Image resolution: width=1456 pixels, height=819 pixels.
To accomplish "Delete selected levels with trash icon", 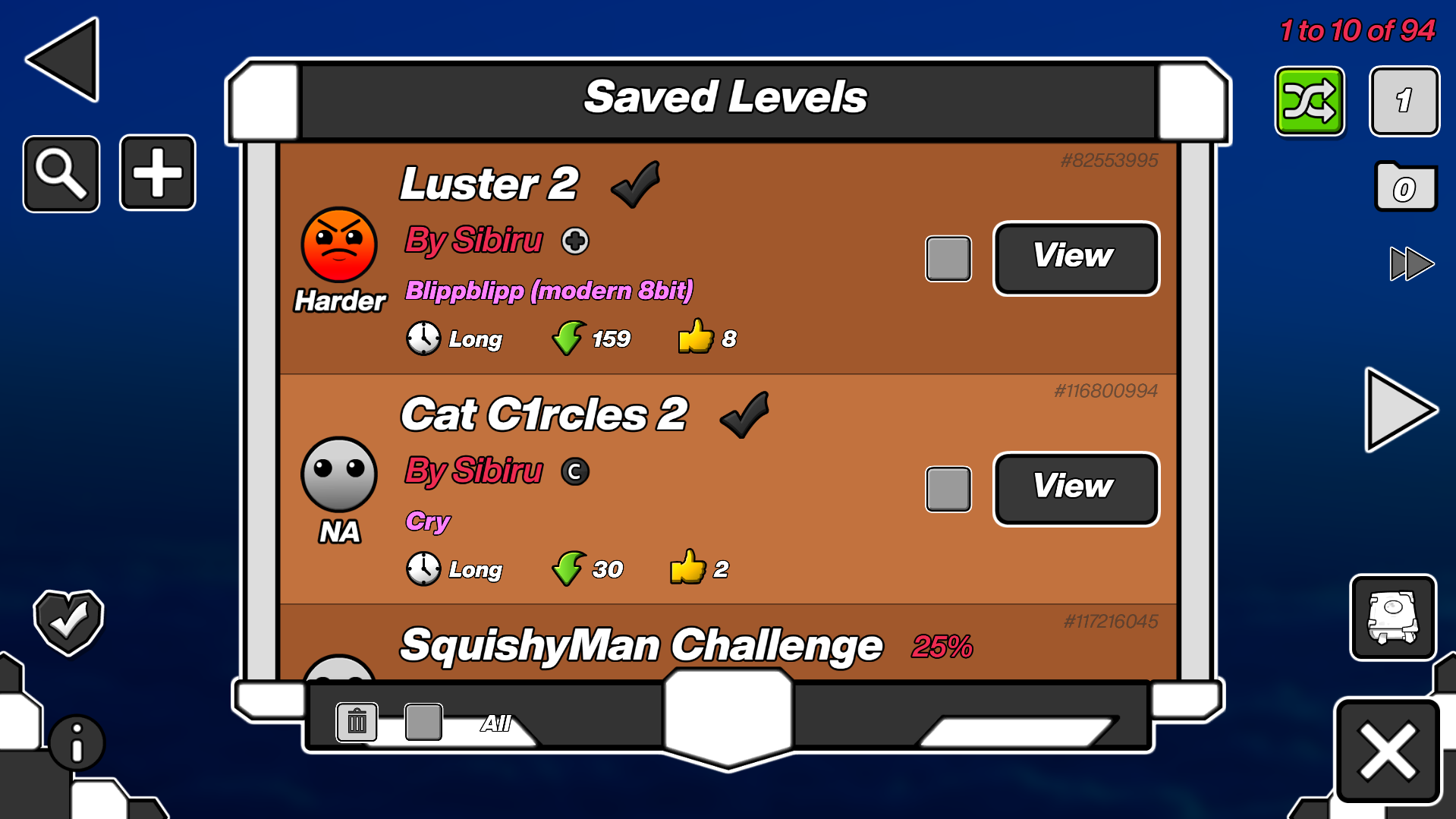I will coord(357,722).
